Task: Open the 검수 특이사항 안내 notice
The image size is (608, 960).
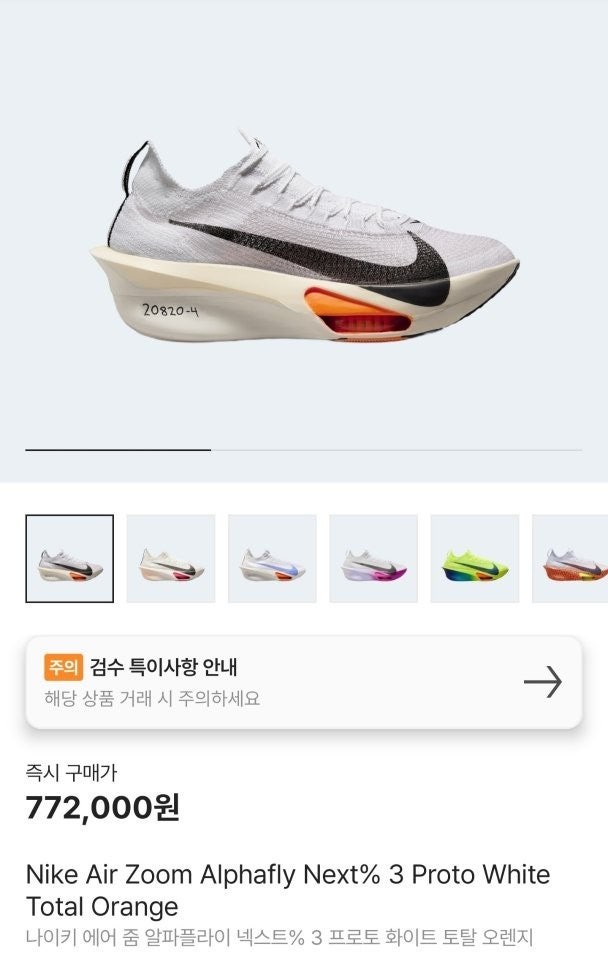Action: (x=303, y=682)
